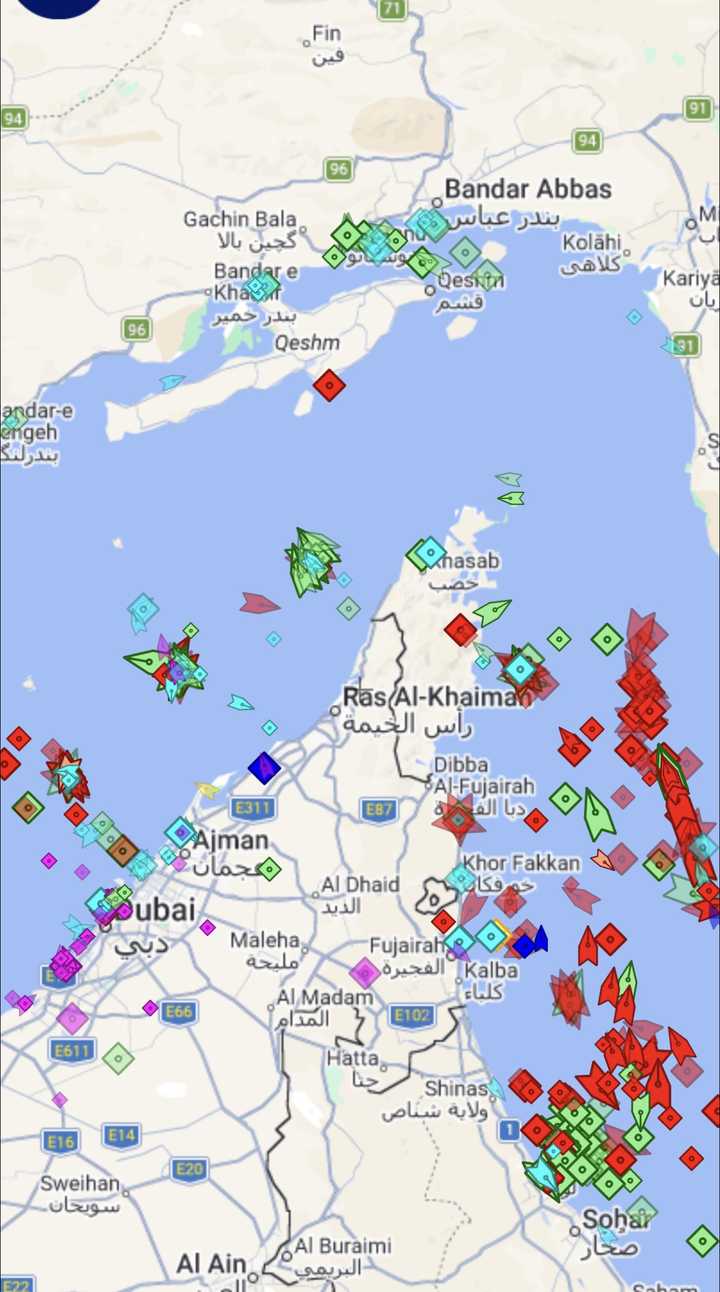Open the green diamond marker beside Ajman label
Screen dimensions: 720x1292
click(x=269, y=868)
